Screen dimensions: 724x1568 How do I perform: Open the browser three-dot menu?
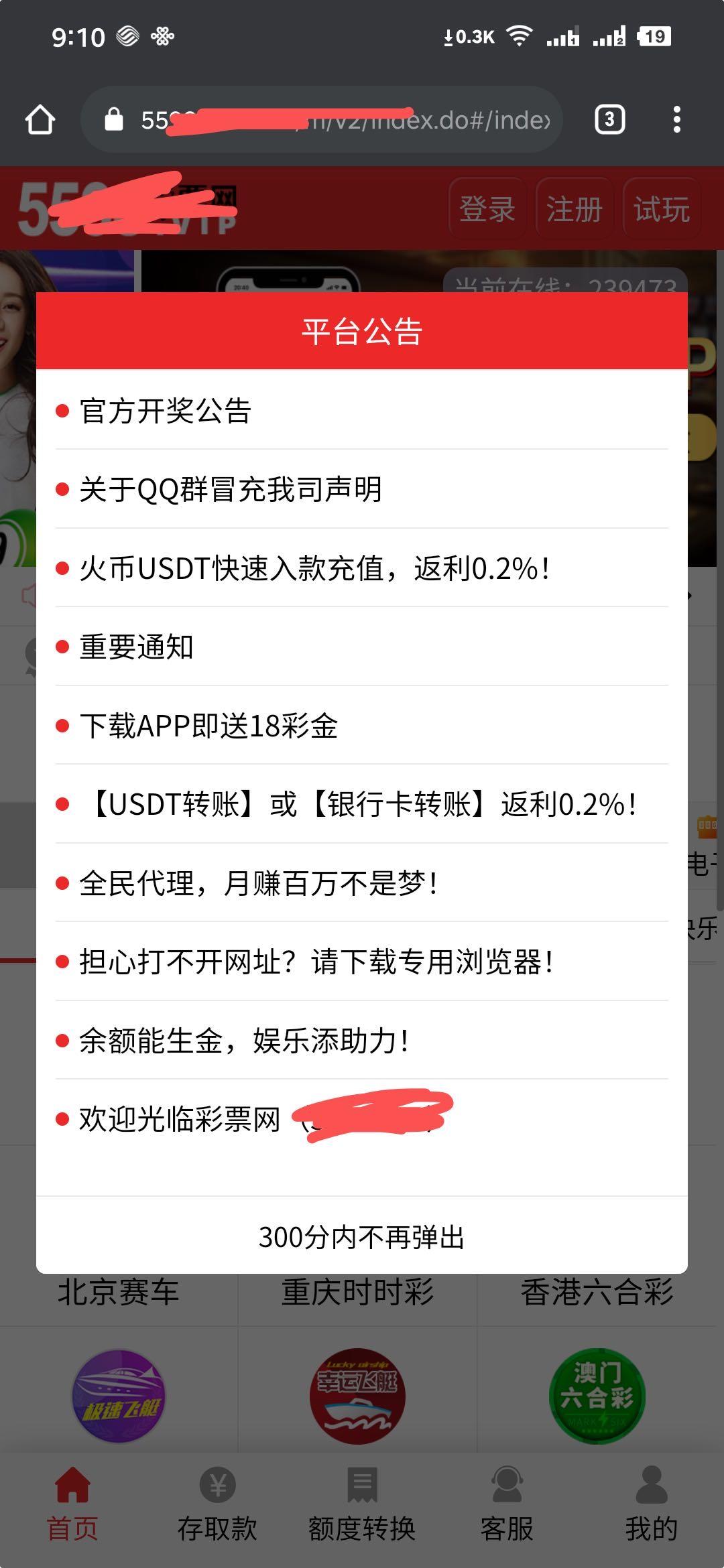click(677, 119)
